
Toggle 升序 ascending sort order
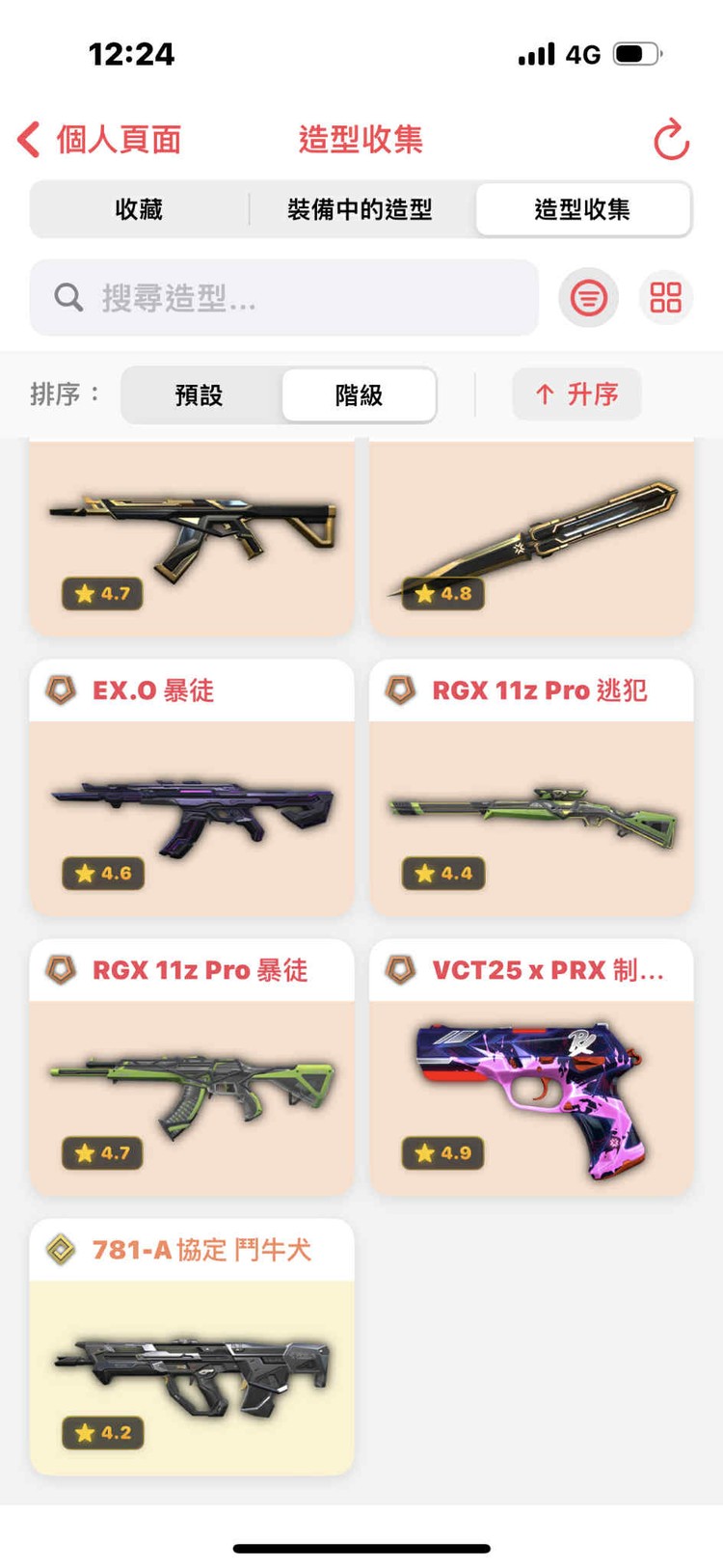click(576, 394)
